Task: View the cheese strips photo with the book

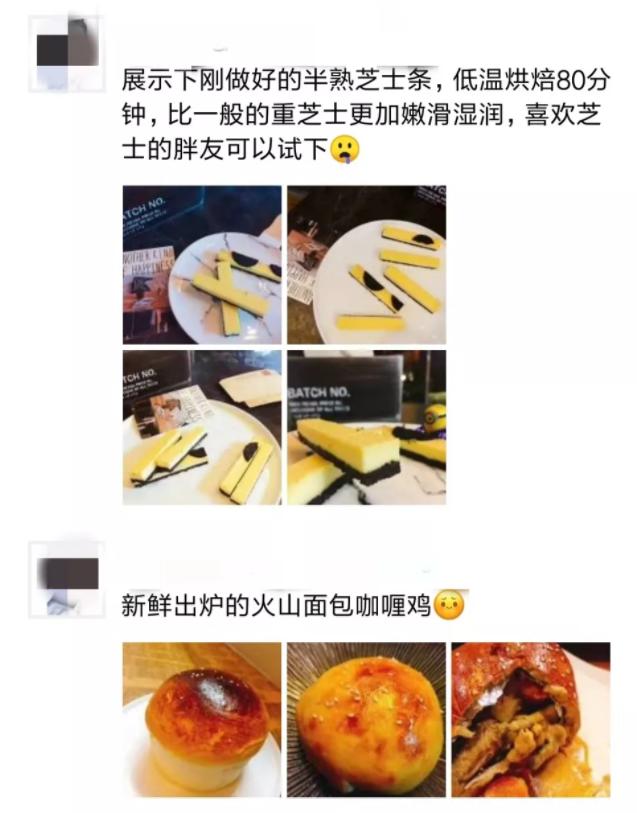Action: [201, 265]
